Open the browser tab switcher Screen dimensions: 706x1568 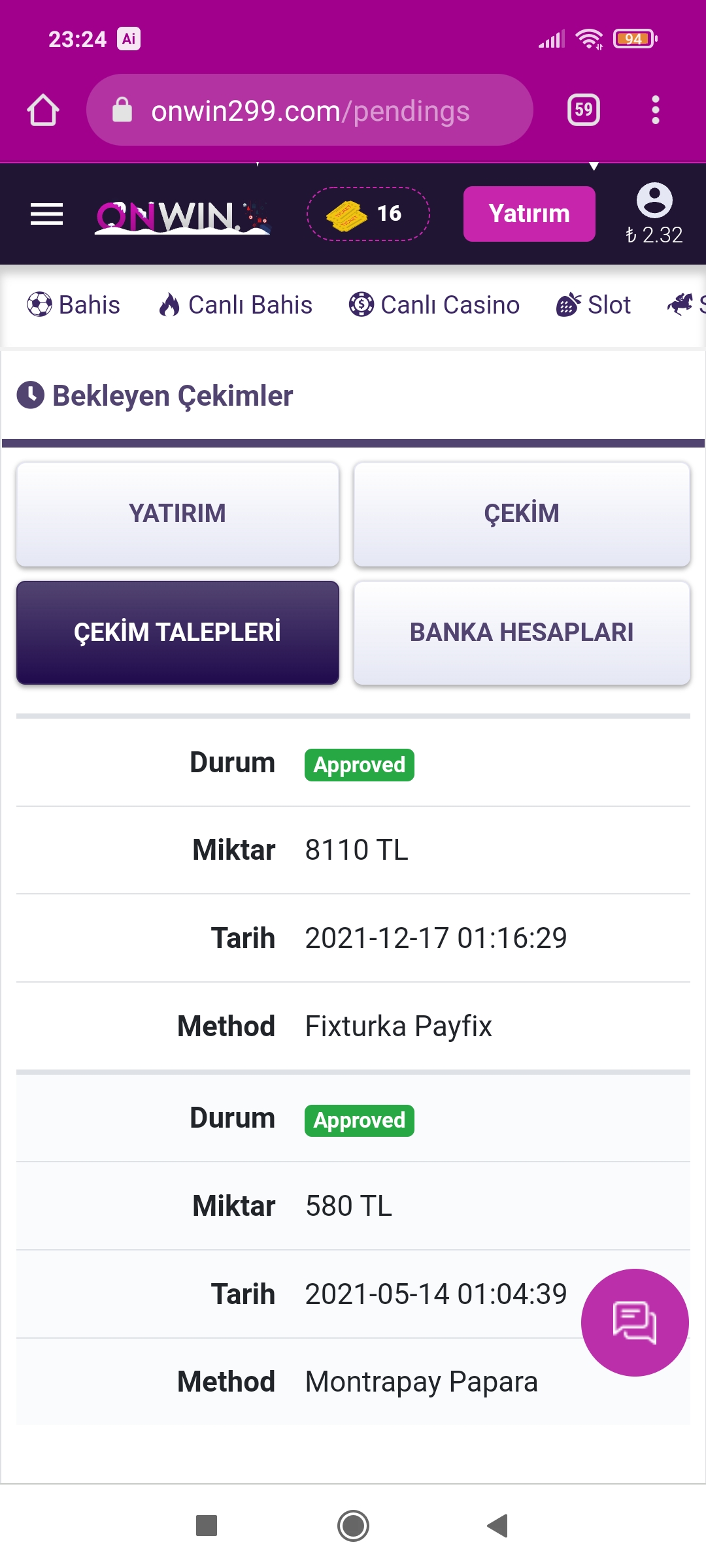tap(583, 110)
